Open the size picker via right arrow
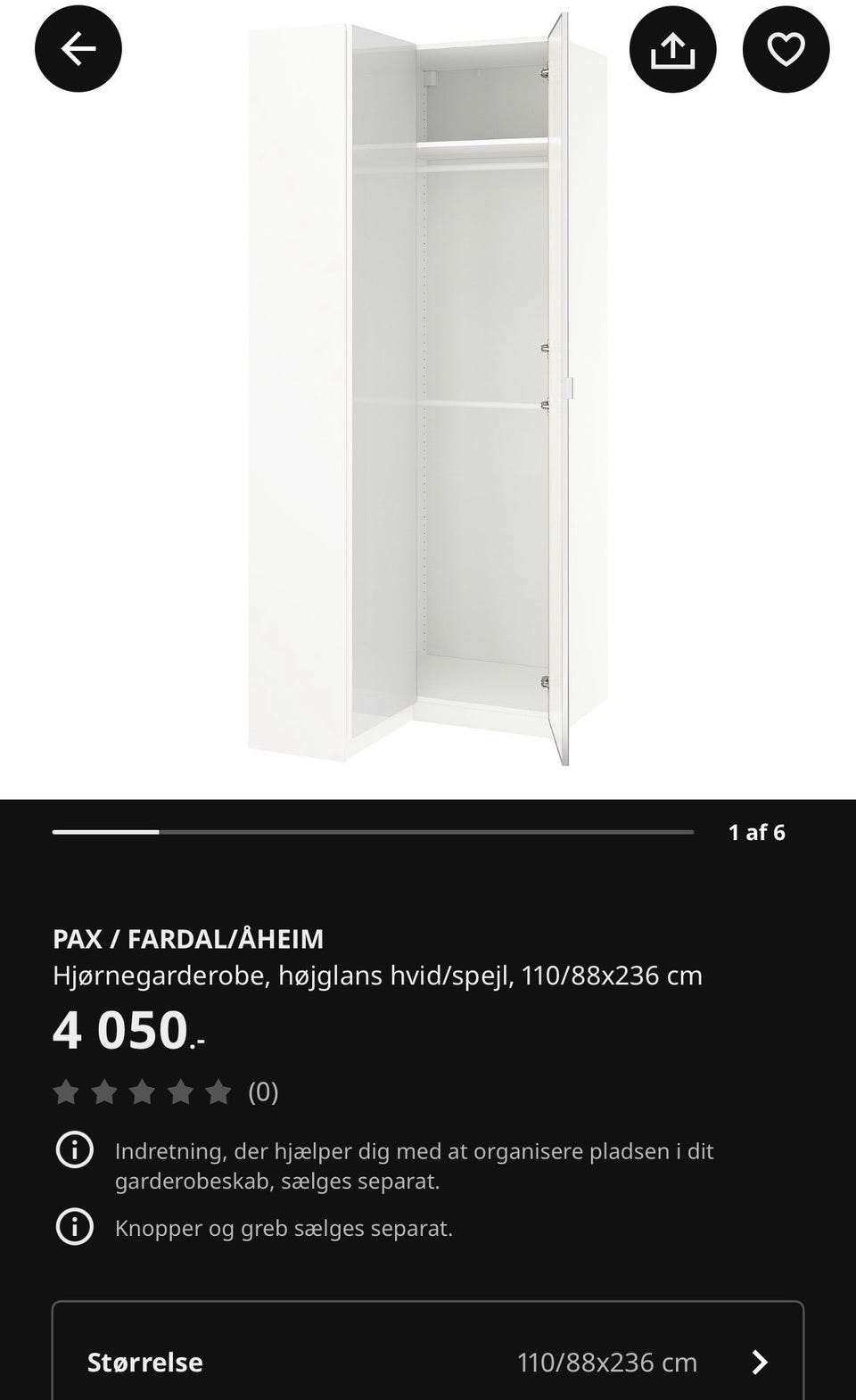Image resolution: width=856 pixels, height=1400 pixels. [x=761, y=1363]
